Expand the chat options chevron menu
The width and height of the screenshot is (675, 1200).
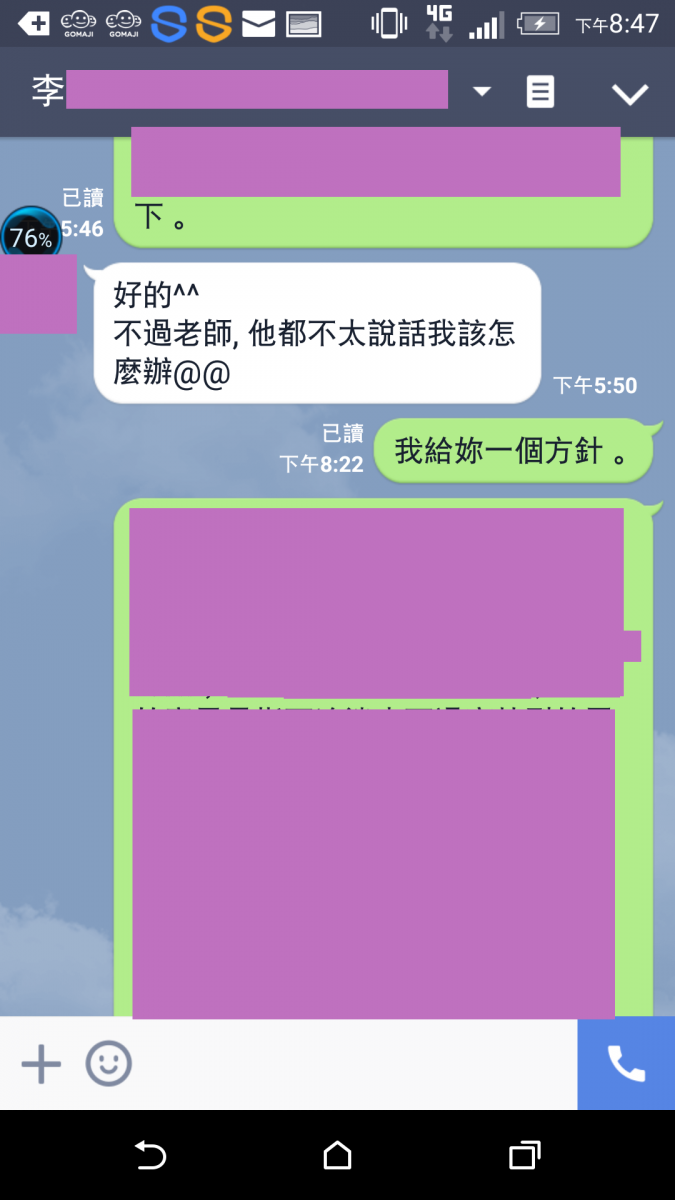click(630, 94)
